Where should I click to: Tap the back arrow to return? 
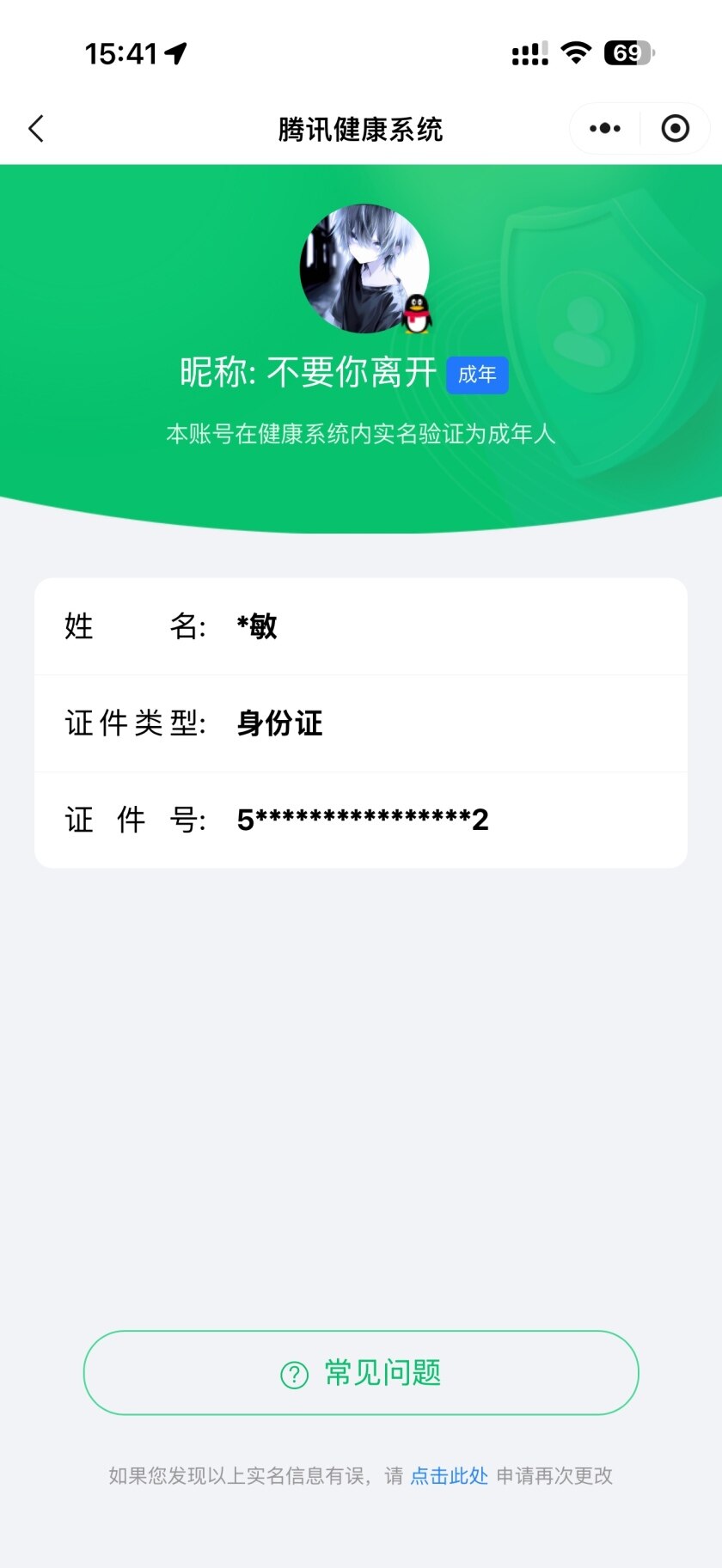(x=36, y=127)
